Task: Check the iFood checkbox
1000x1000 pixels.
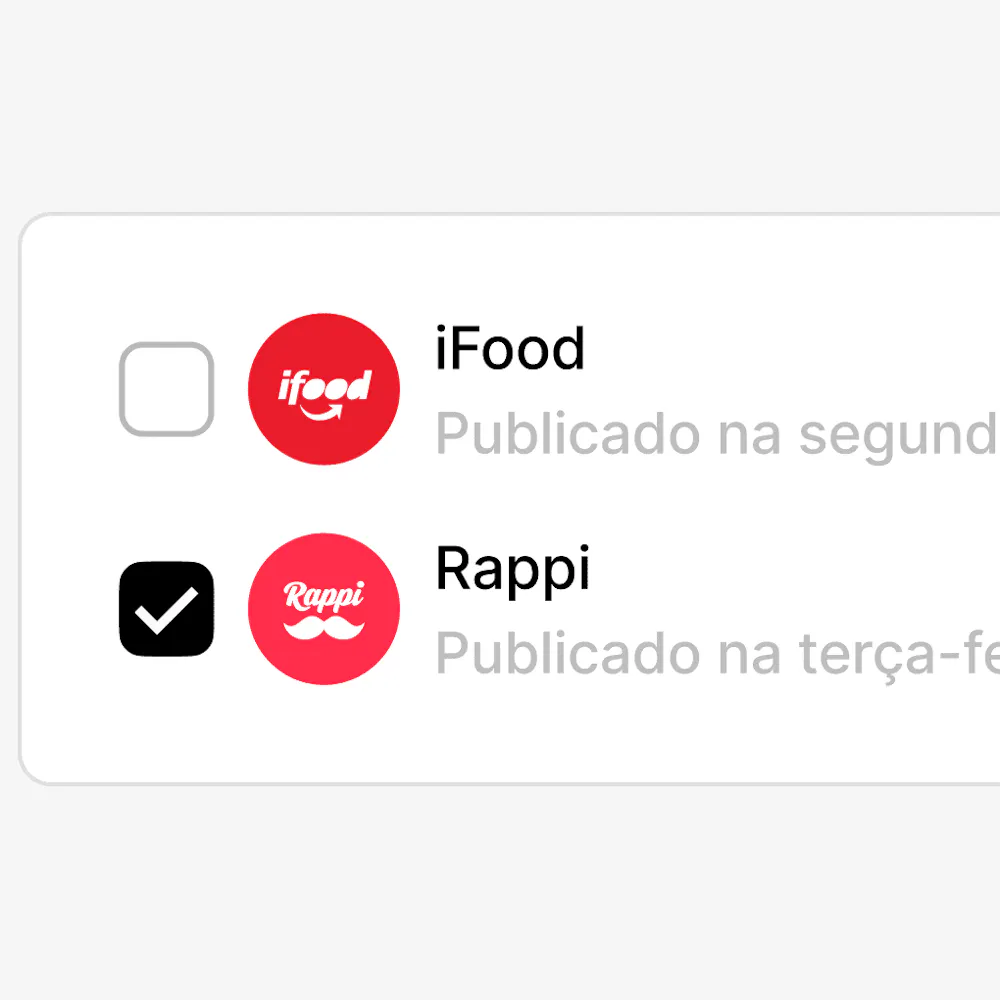Action: click(166, 389)
